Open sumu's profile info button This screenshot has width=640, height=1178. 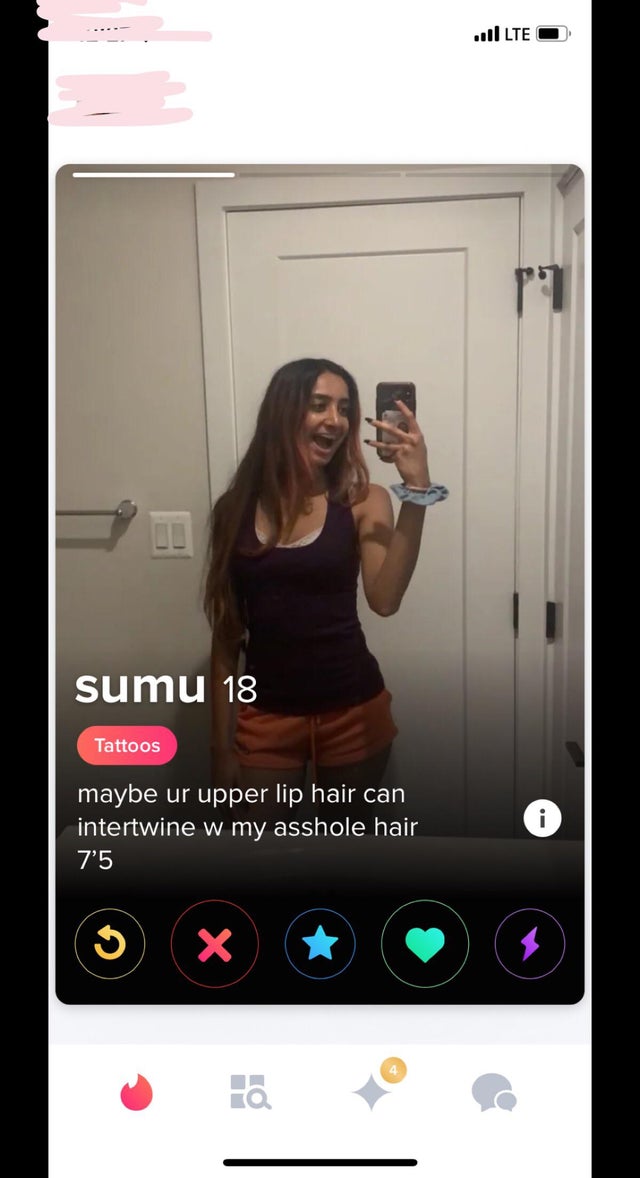click(x=542, y=818)
